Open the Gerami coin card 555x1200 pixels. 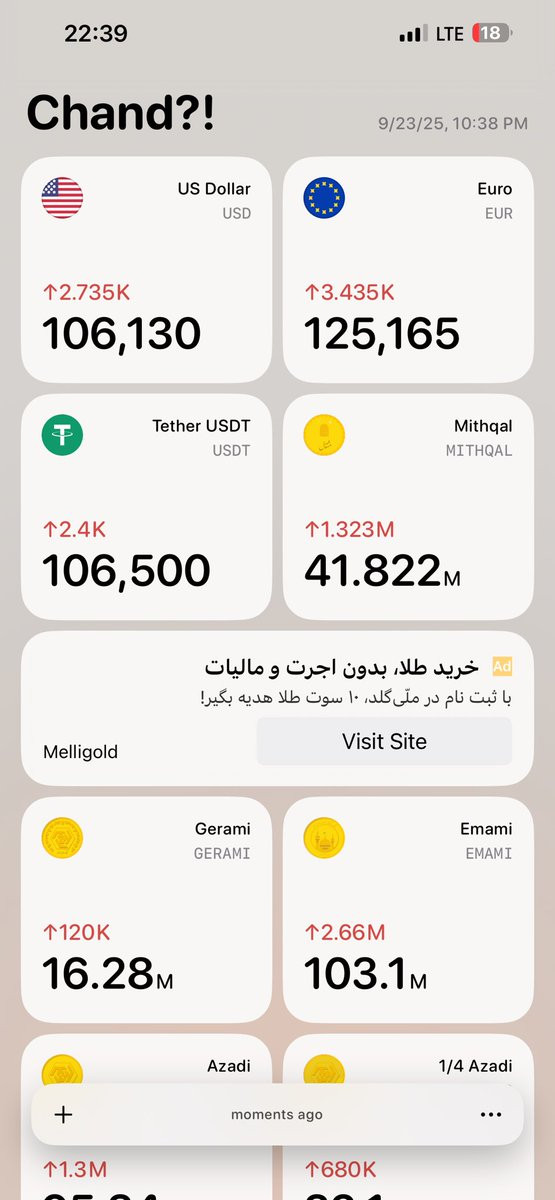click(146, 910)
